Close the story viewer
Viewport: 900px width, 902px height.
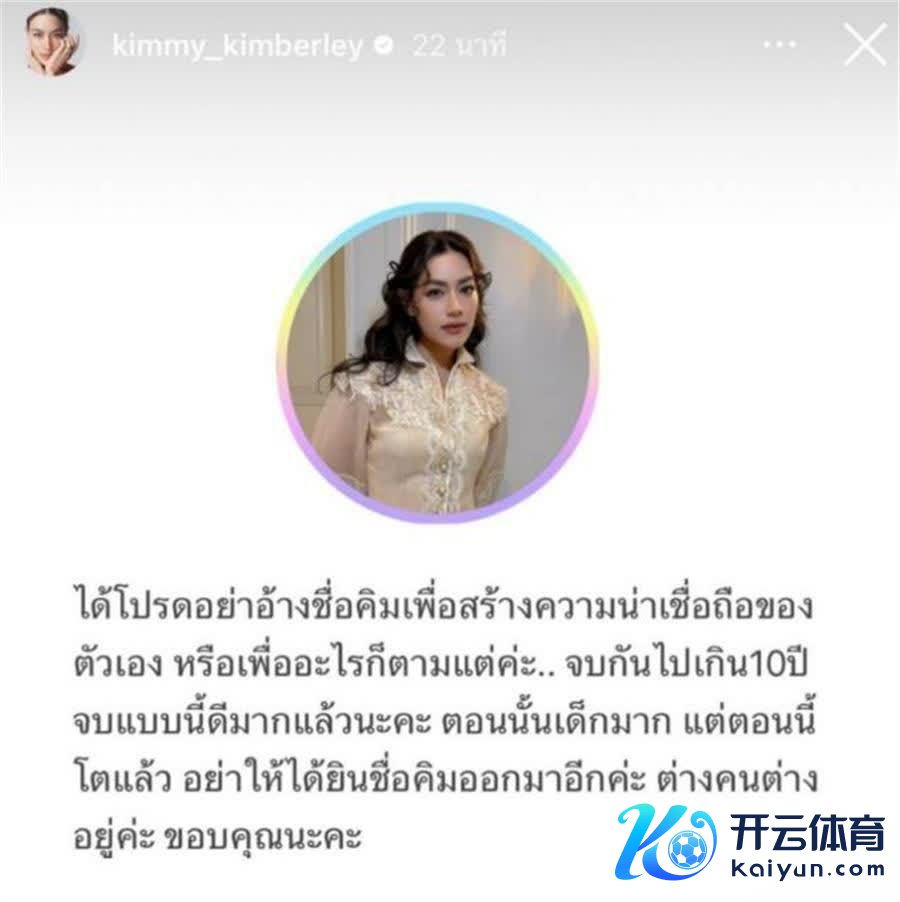pos(864,46)
